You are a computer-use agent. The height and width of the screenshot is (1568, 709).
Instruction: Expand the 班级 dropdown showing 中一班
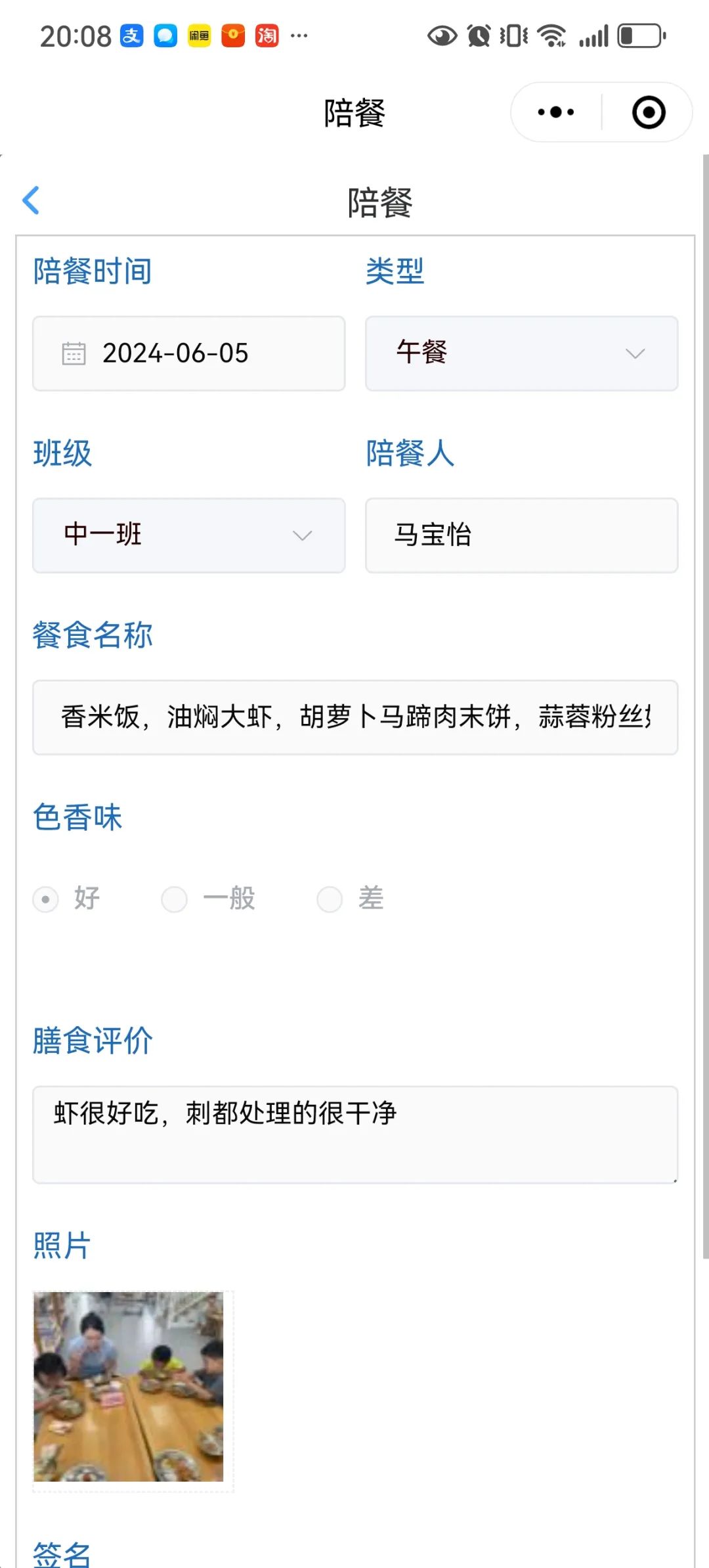[189, 535]
